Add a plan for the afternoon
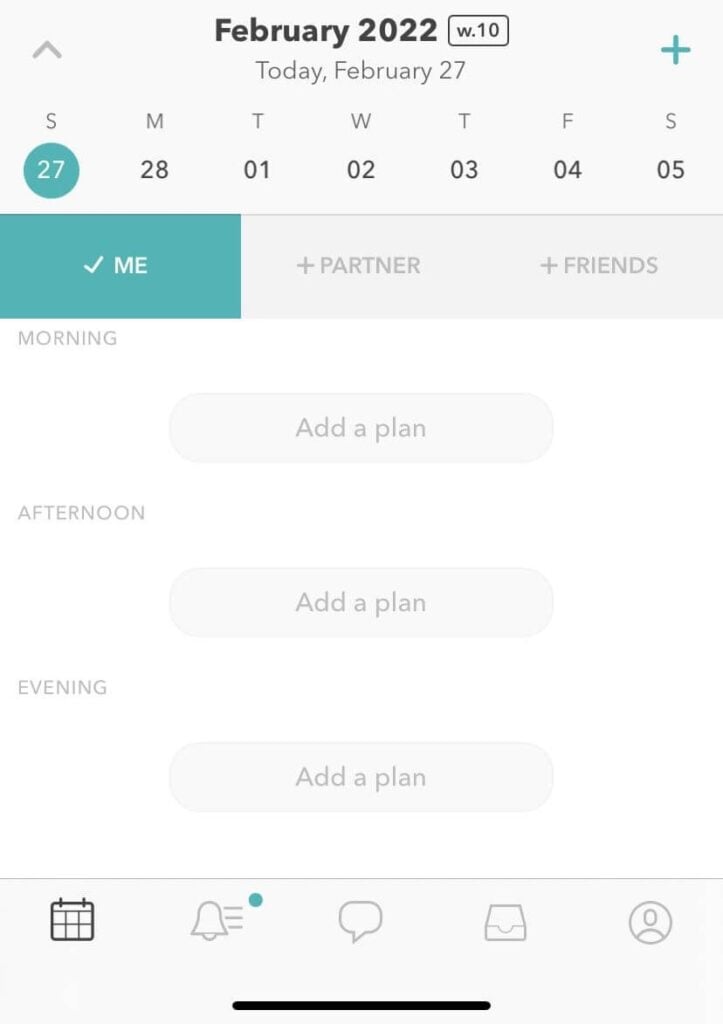723x1024 pixels. click(361, 603)
